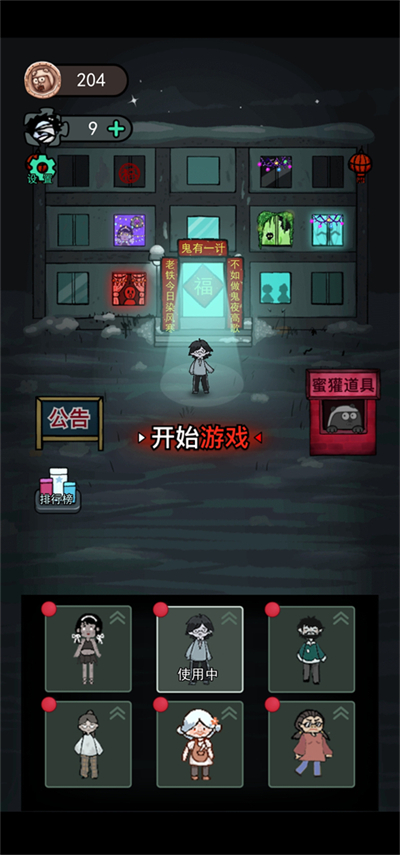Choose the white-haired grandma character
This screenshot has width=400, height=855.
pyautogui.click(x=200, y=744)
